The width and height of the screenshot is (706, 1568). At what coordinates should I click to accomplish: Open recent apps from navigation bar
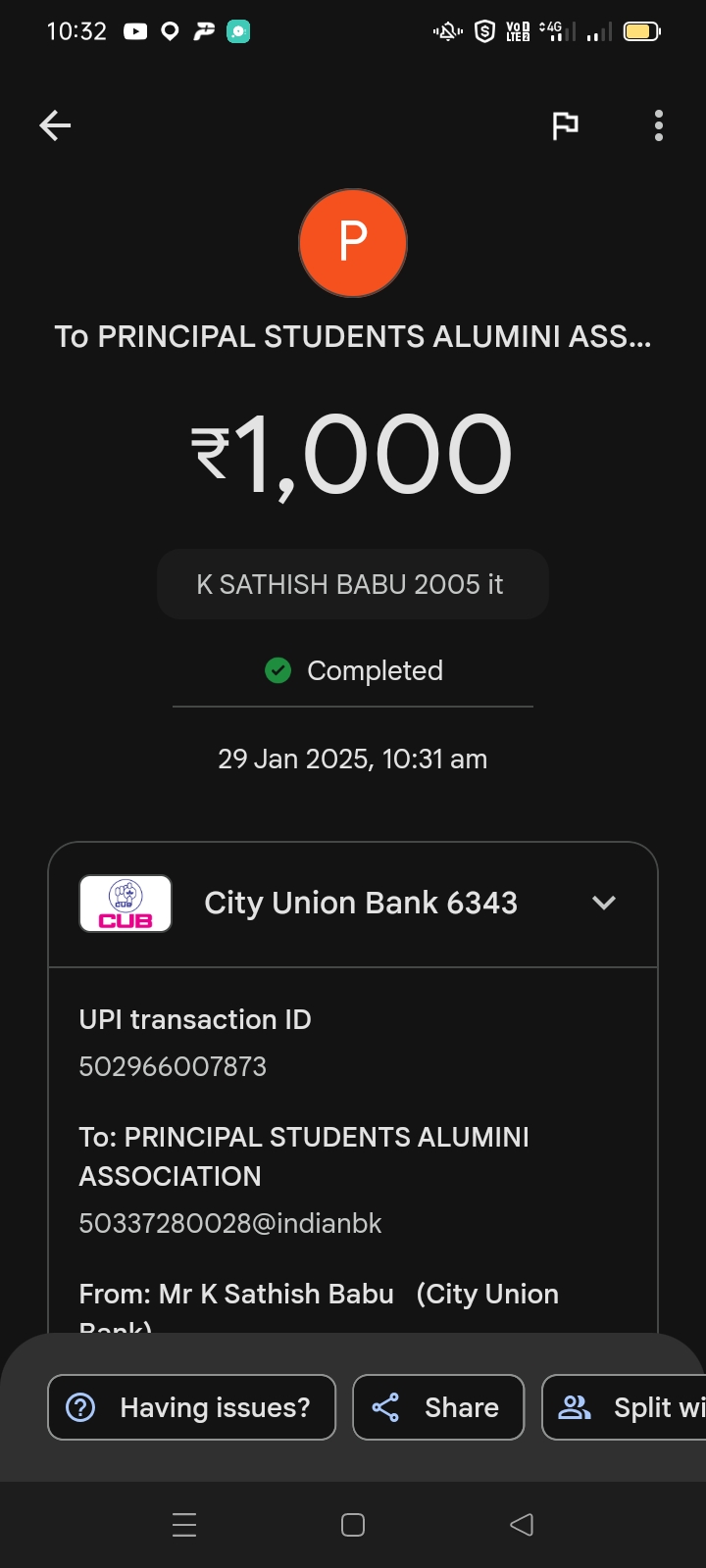point(184,1525)
